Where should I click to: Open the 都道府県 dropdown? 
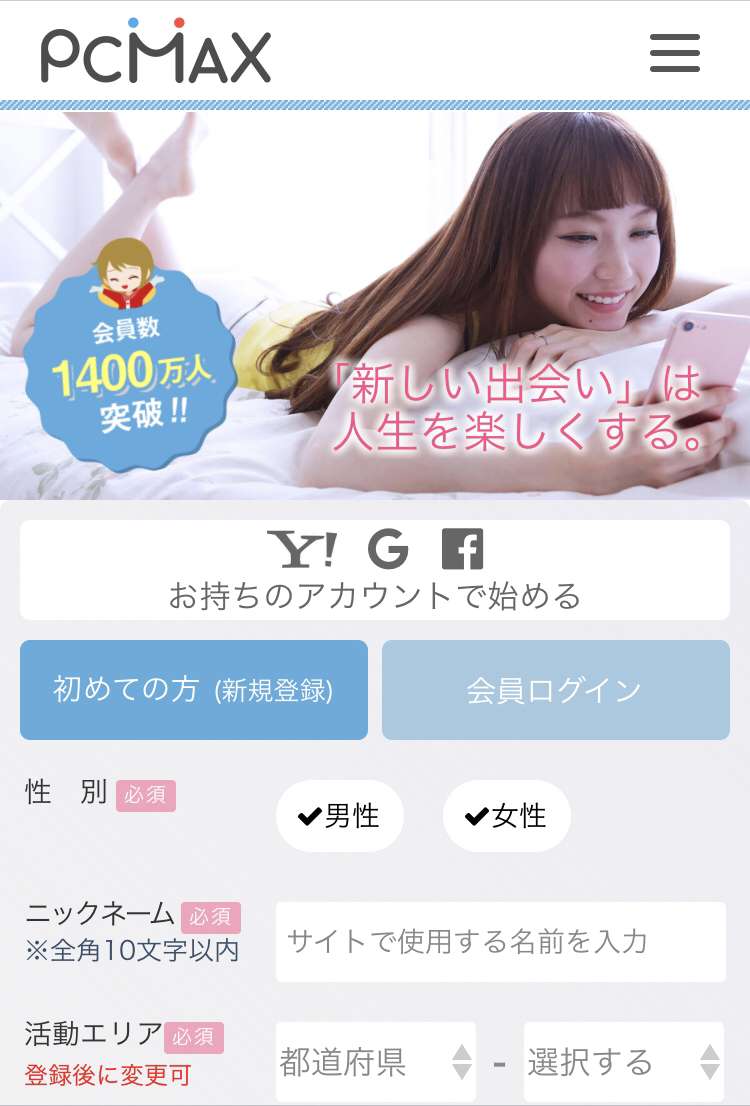[375, 1062]
